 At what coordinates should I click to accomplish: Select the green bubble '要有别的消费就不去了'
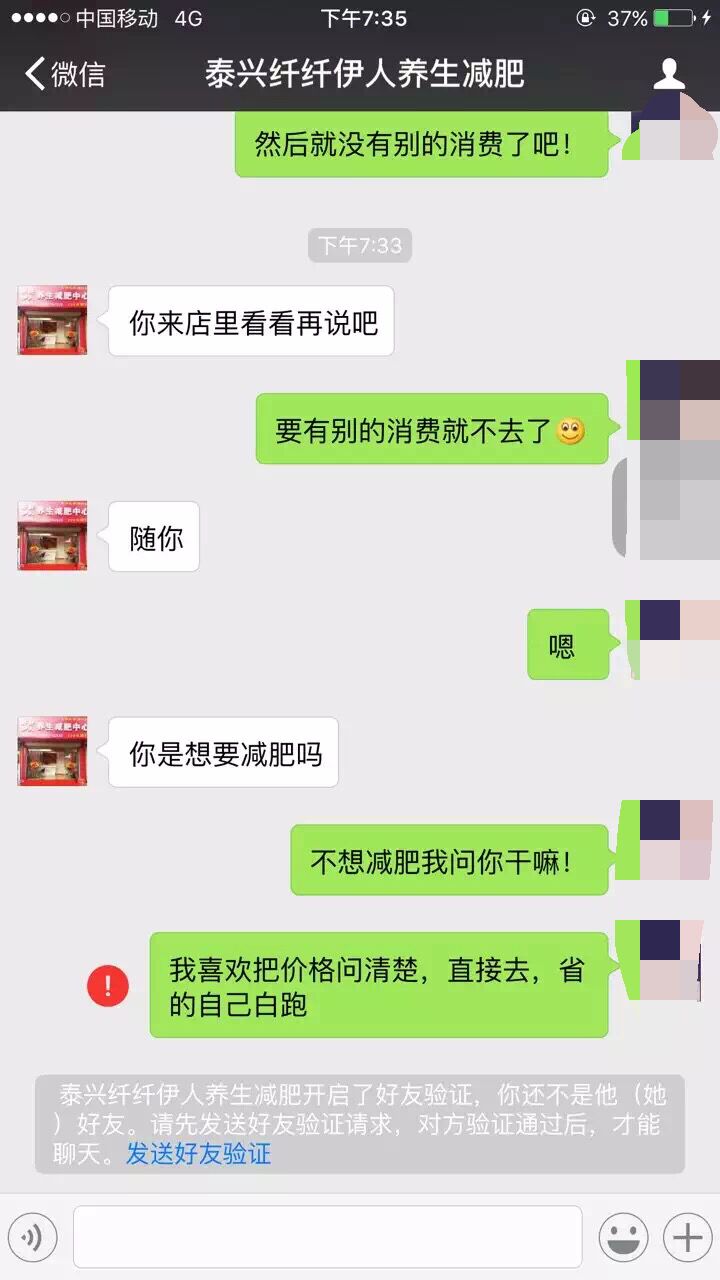click(432, 428)
